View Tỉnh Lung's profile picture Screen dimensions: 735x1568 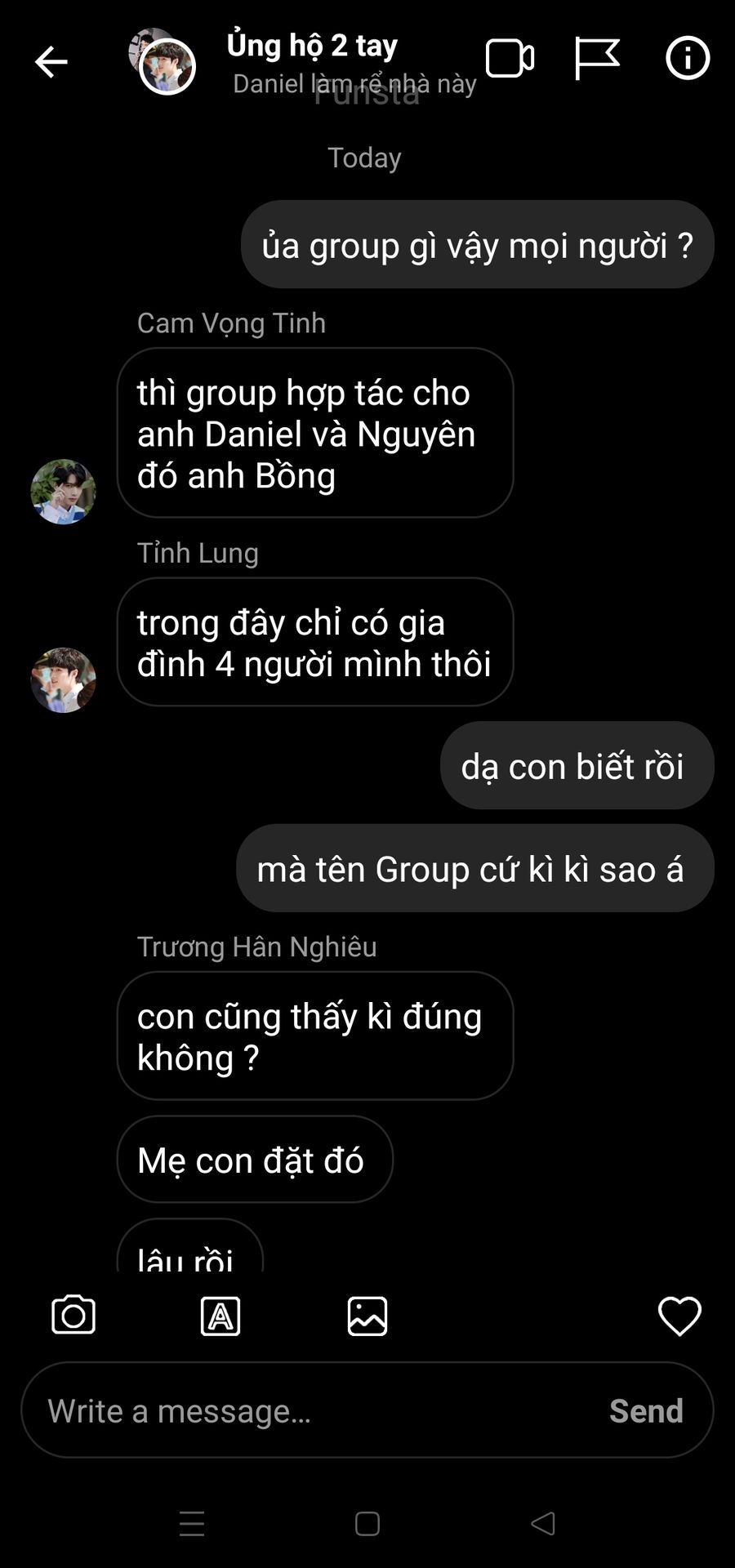[63, 680]
